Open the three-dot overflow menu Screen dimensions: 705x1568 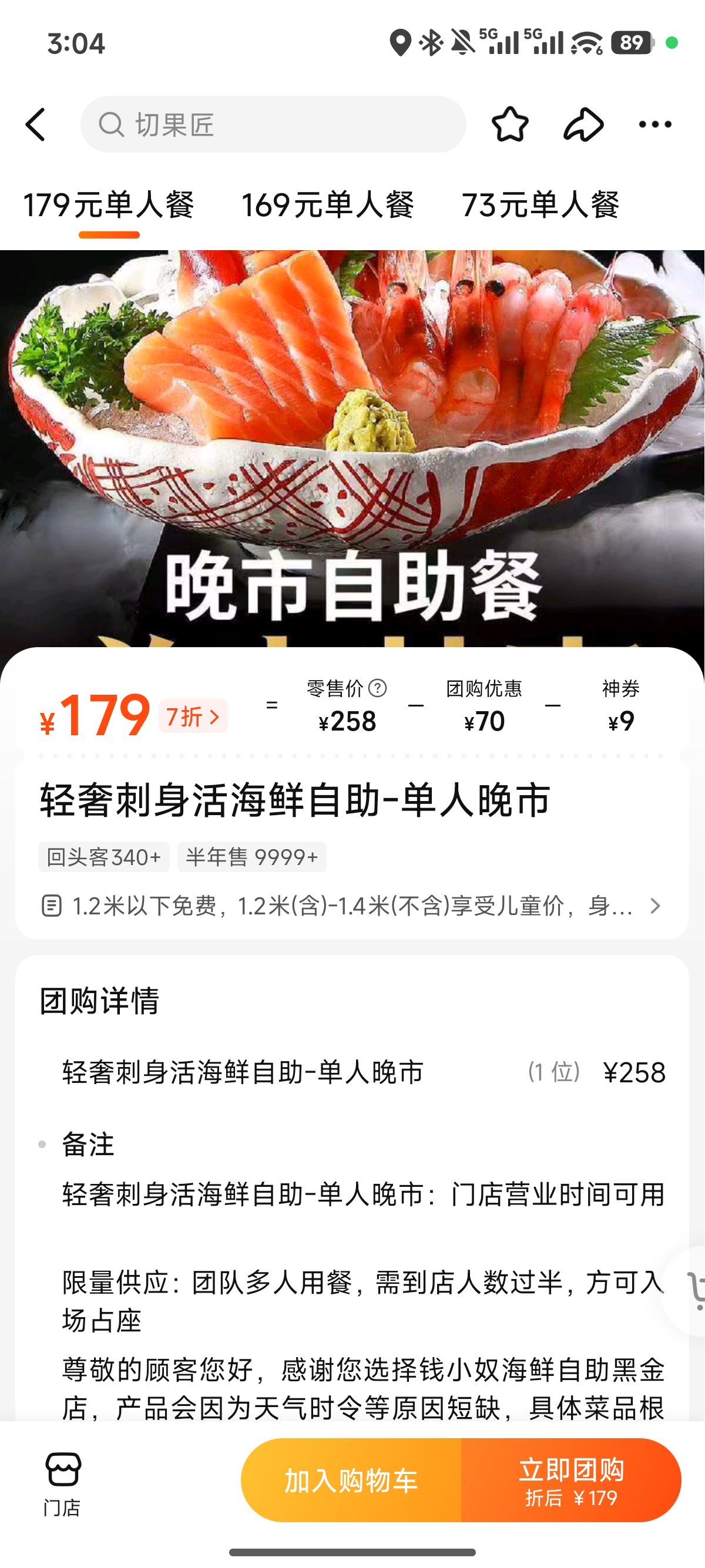(655, 124)
